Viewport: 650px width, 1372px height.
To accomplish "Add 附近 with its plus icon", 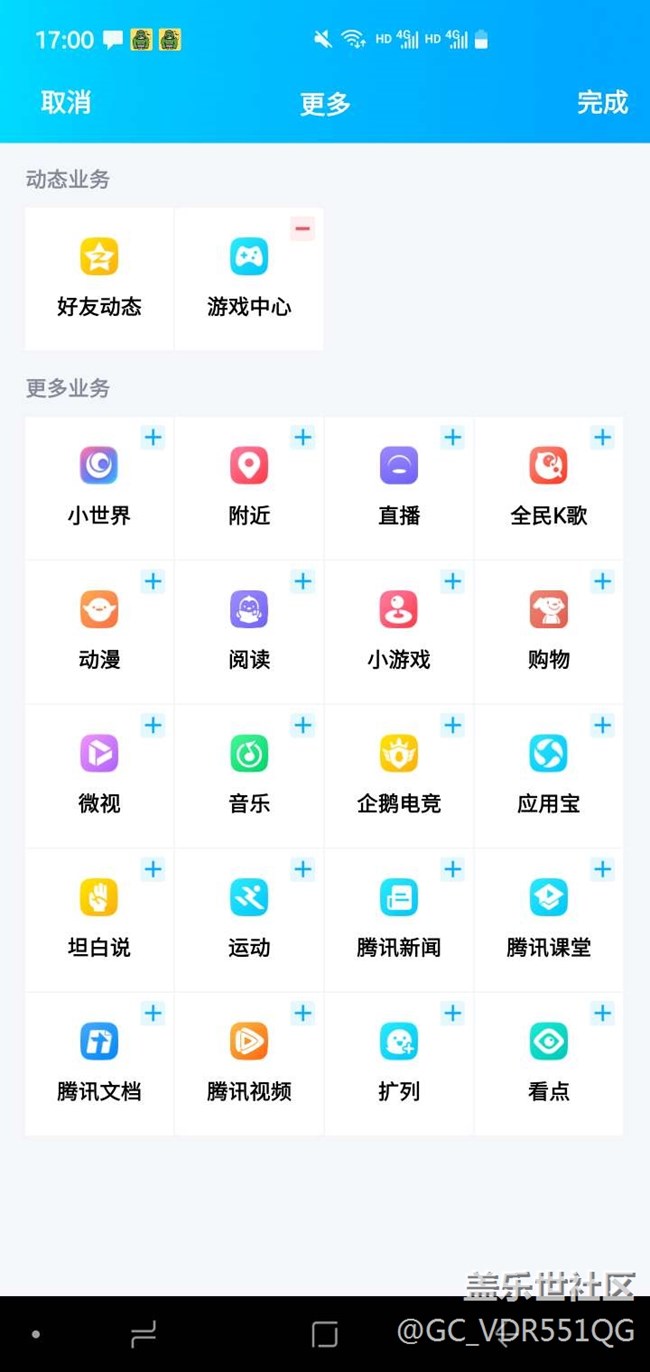I will pos(303,437).
